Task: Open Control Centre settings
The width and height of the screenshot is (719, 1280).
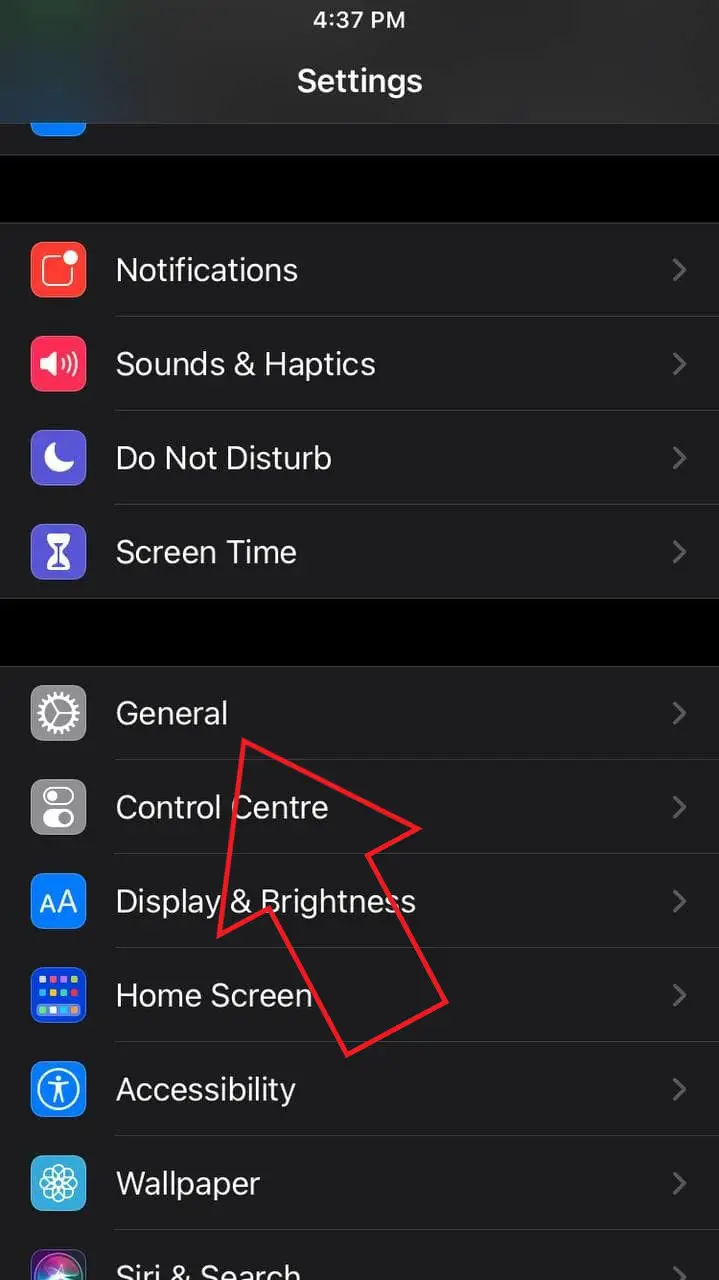Action: (x=359, y=807)
